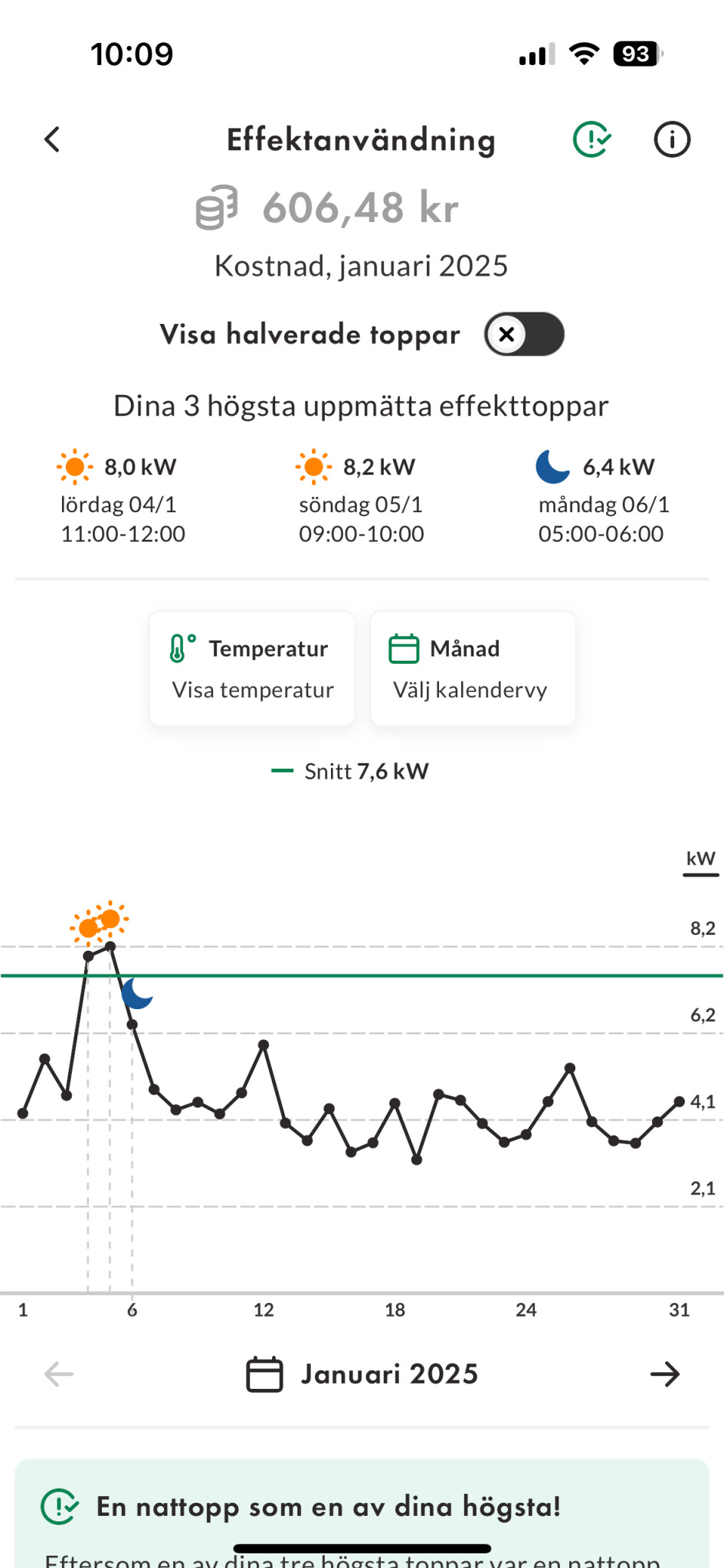Select the 8,0 kW peak on lördag 04/1
Viewport: 724px width, 1568px height.
(121, 498)
